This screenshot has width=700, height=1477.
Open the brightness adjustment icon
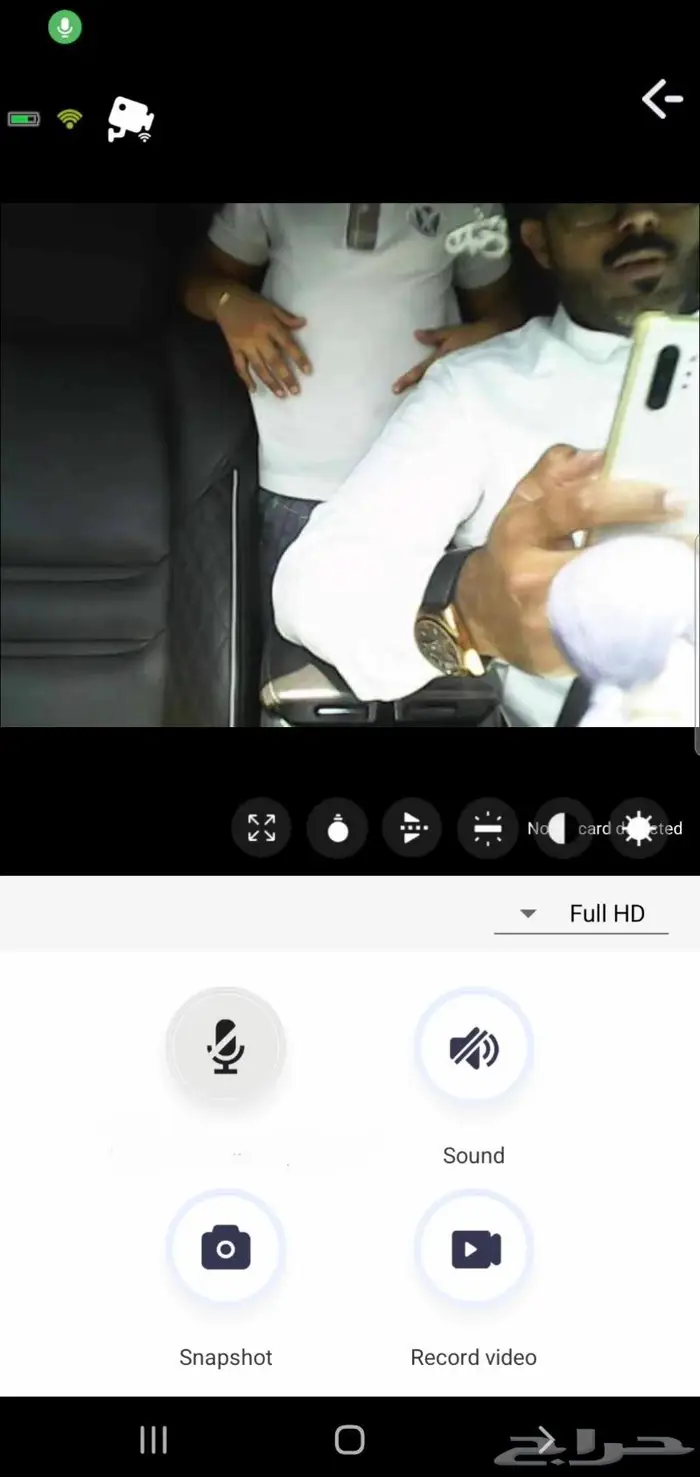pyautogui.click(x=638, y=828)
